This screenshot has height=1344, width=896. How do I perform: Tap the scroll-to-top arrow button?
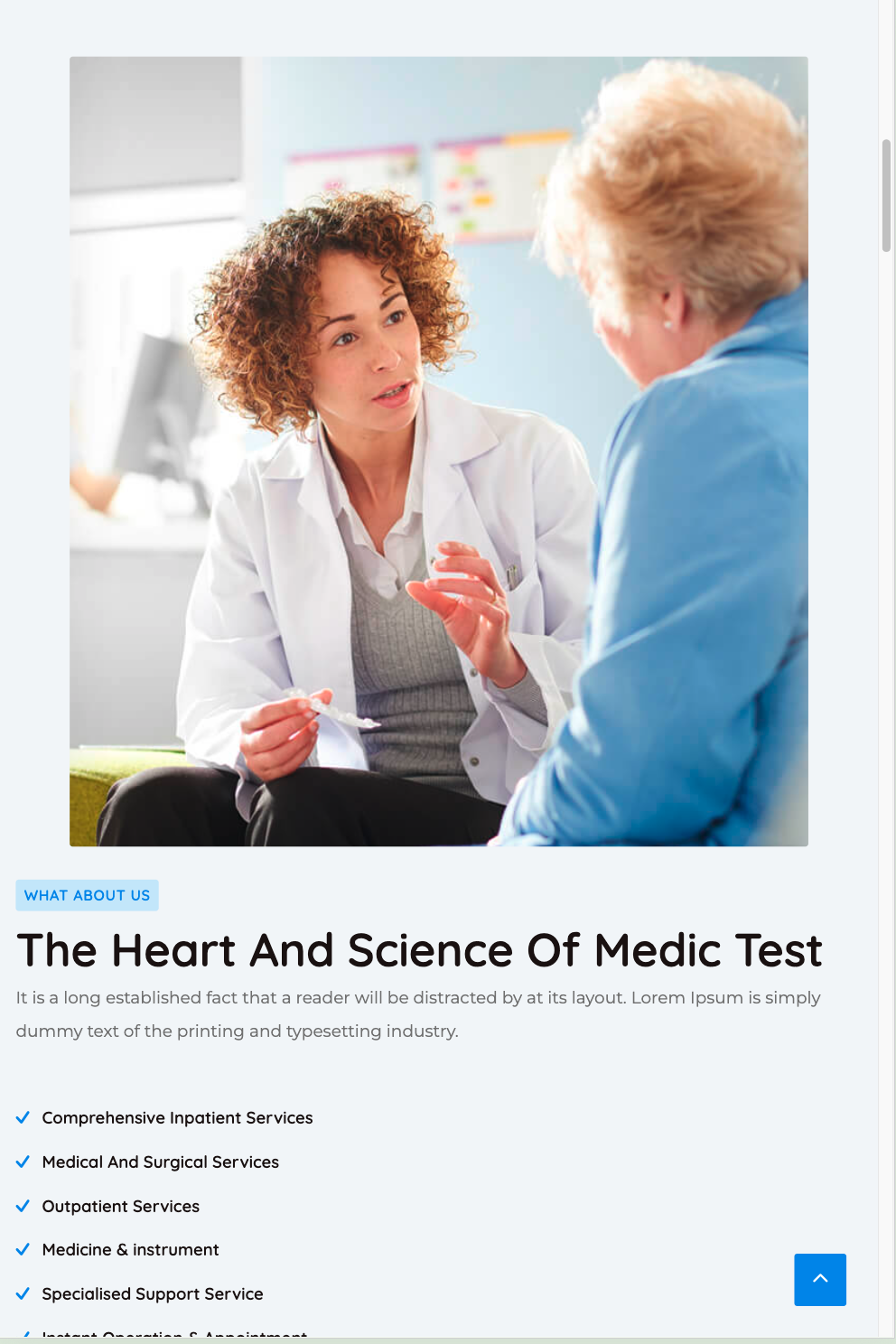click(820, 1279)
